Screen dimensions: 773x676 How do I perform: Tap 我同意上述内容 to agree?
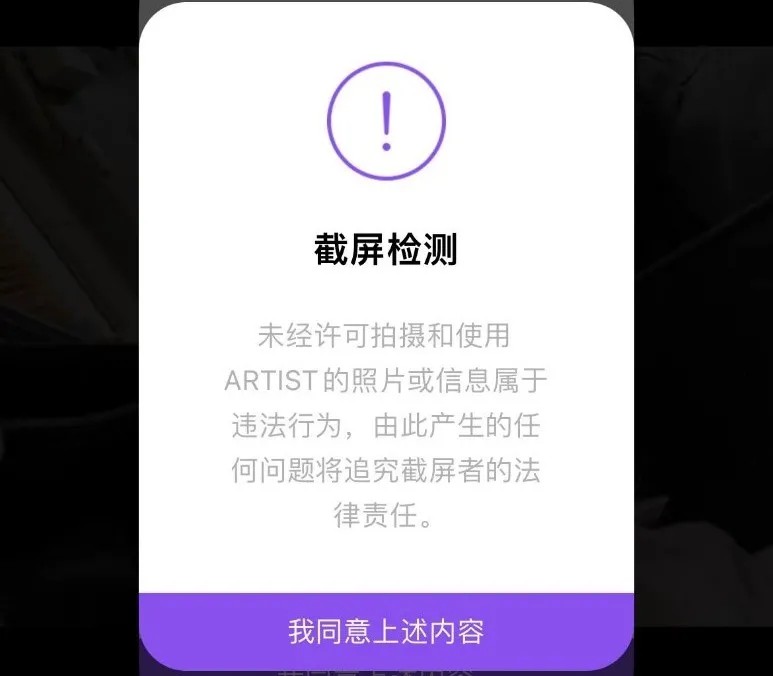tap(386, 632)
